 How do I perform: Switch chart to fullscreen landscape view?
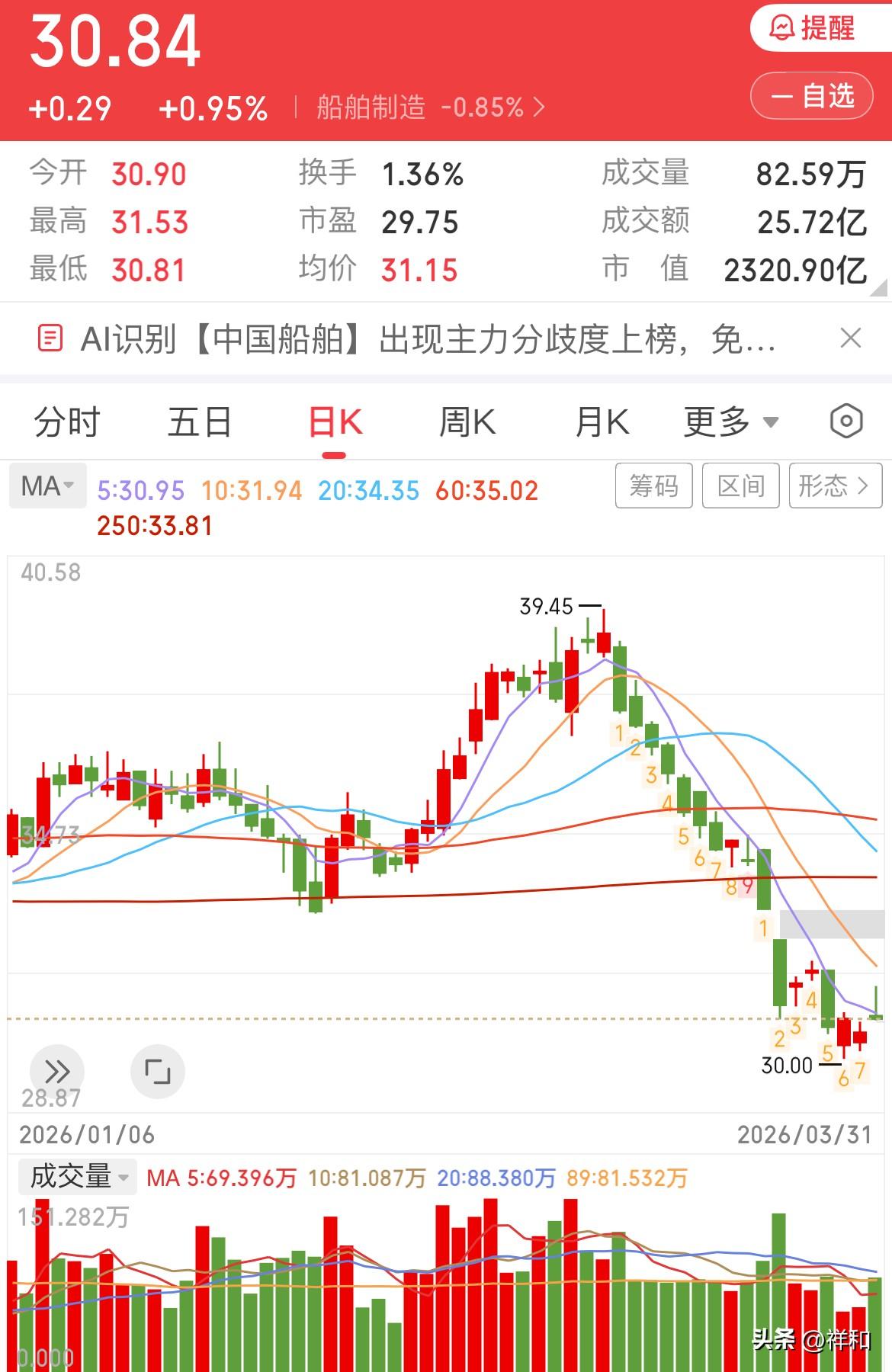tap(156, 1072)
